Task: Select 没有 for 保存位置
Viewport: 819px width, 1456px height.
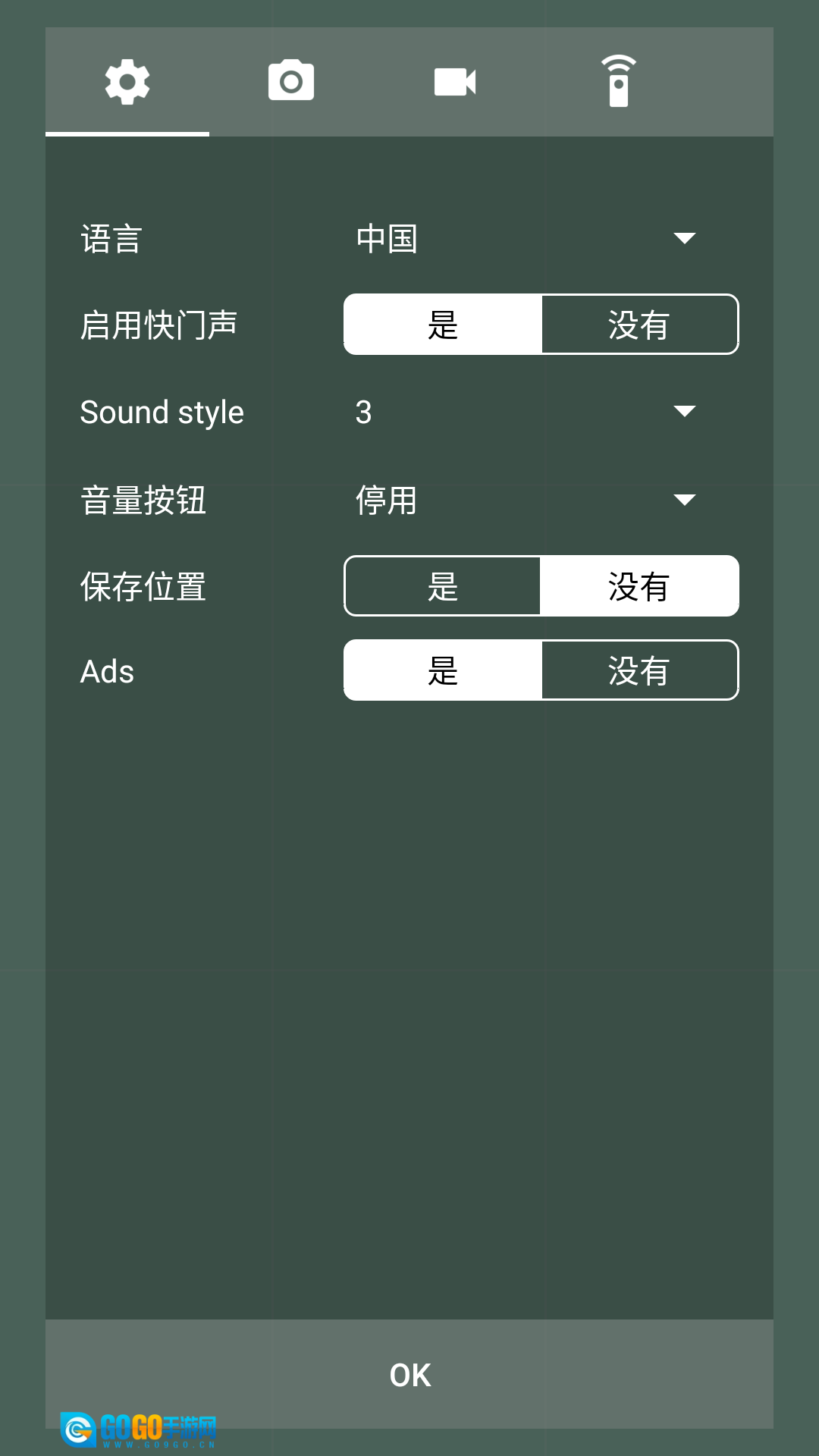Action: [639, 585]
